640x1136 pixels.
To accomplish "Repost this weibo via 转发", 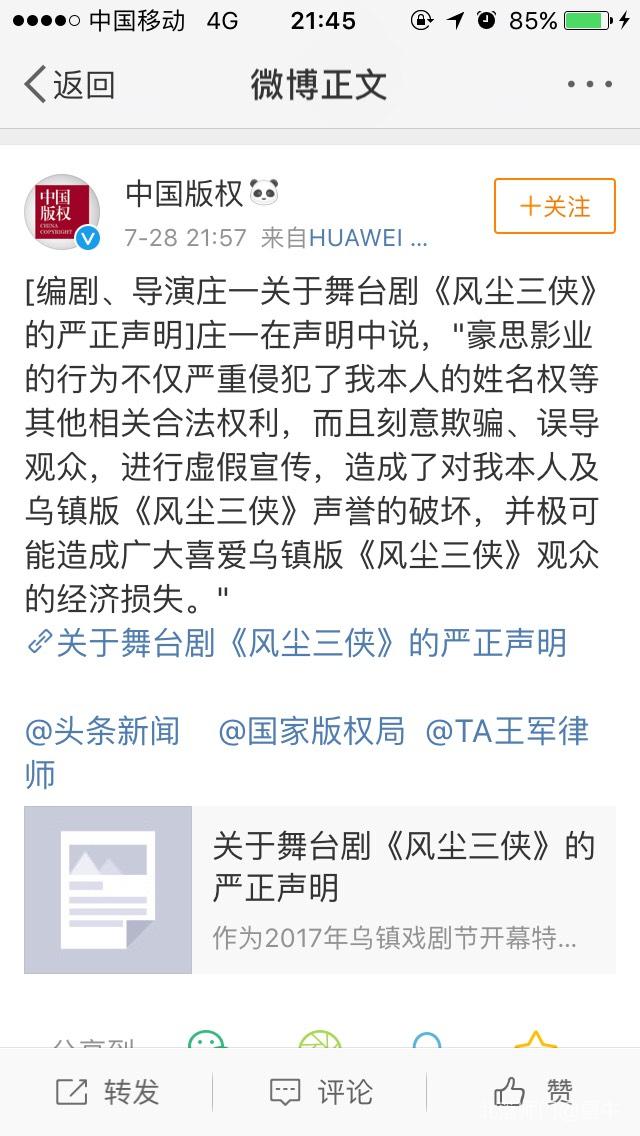I will click(x=107, y=1092).
